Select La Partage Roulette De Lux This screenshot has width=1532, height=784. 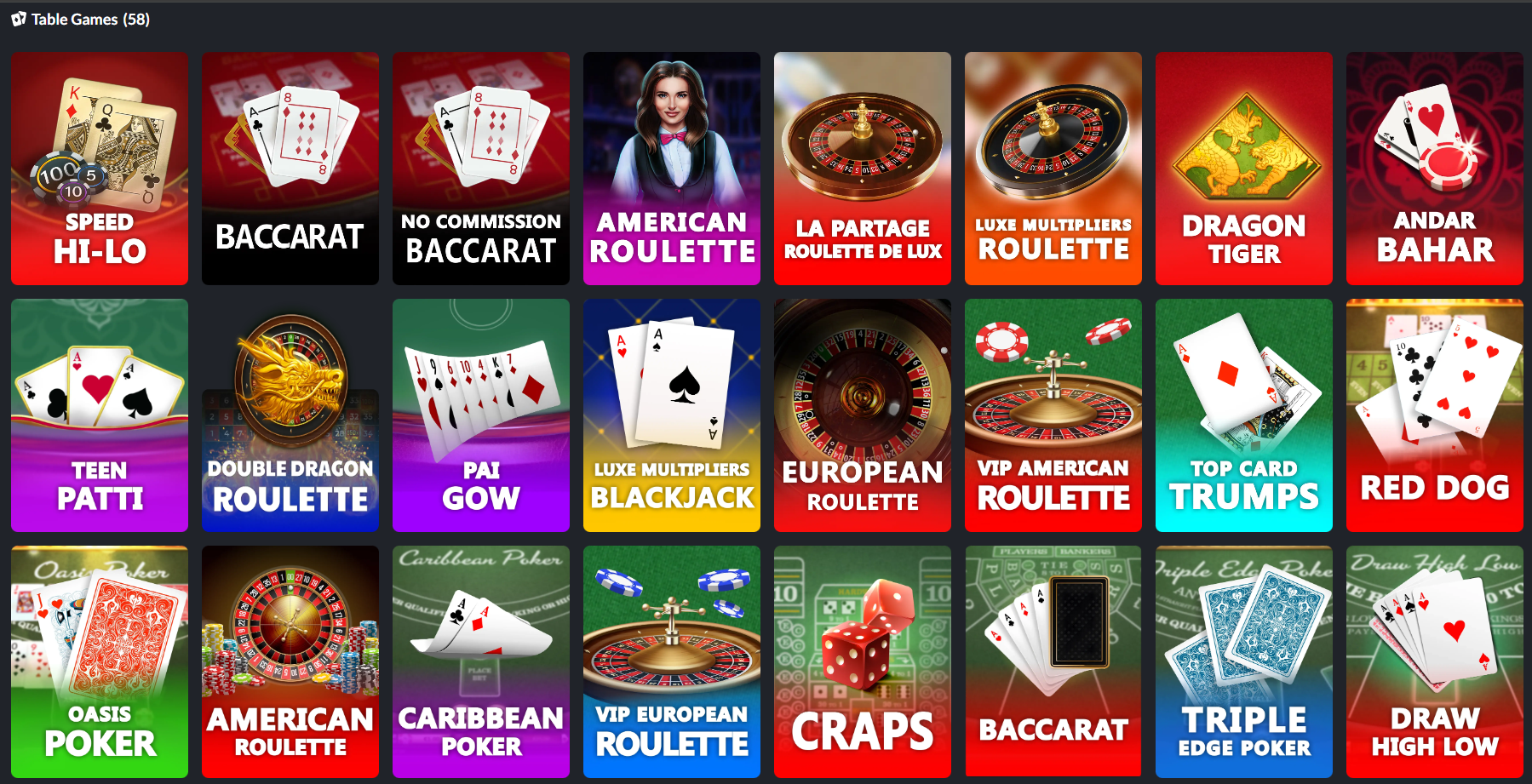(863, 169)
